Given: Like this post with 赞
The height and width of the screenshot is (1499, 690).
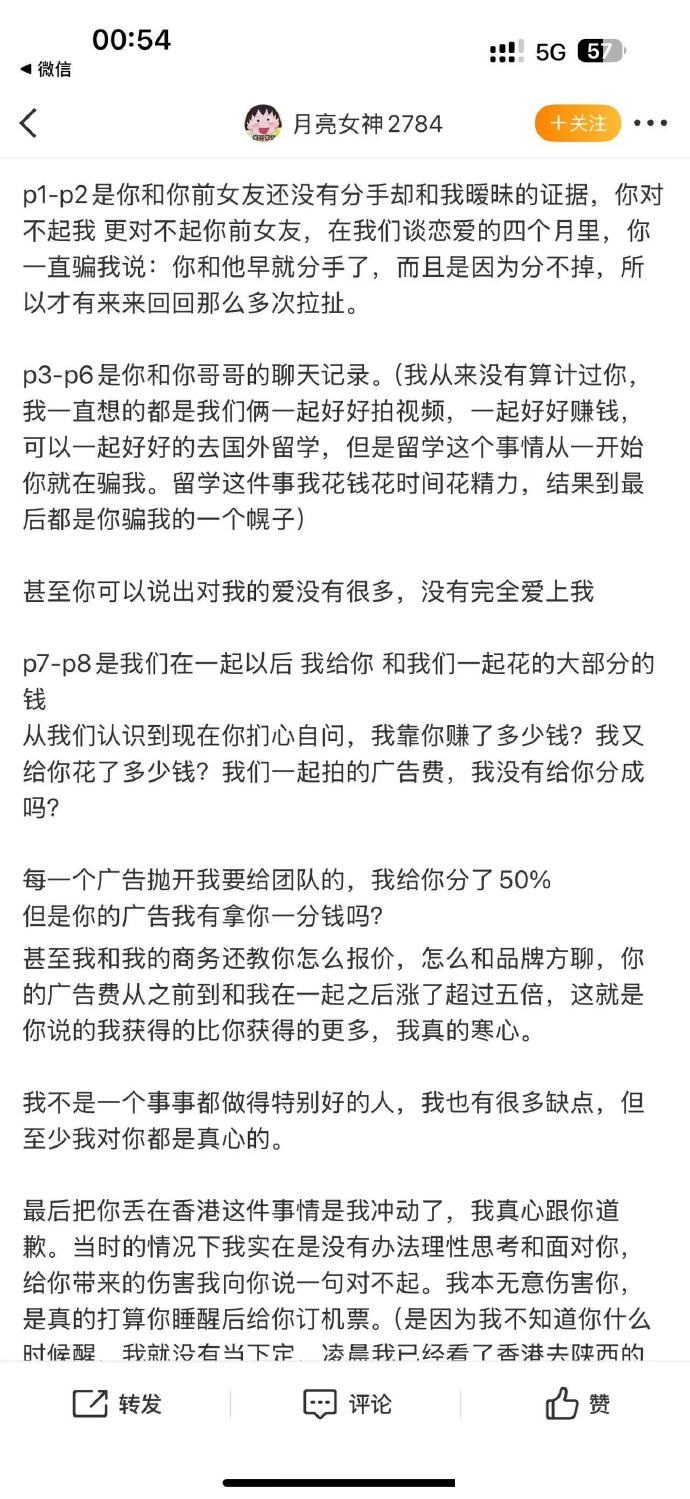Looking at the screenshot, I should [577, 1405].
